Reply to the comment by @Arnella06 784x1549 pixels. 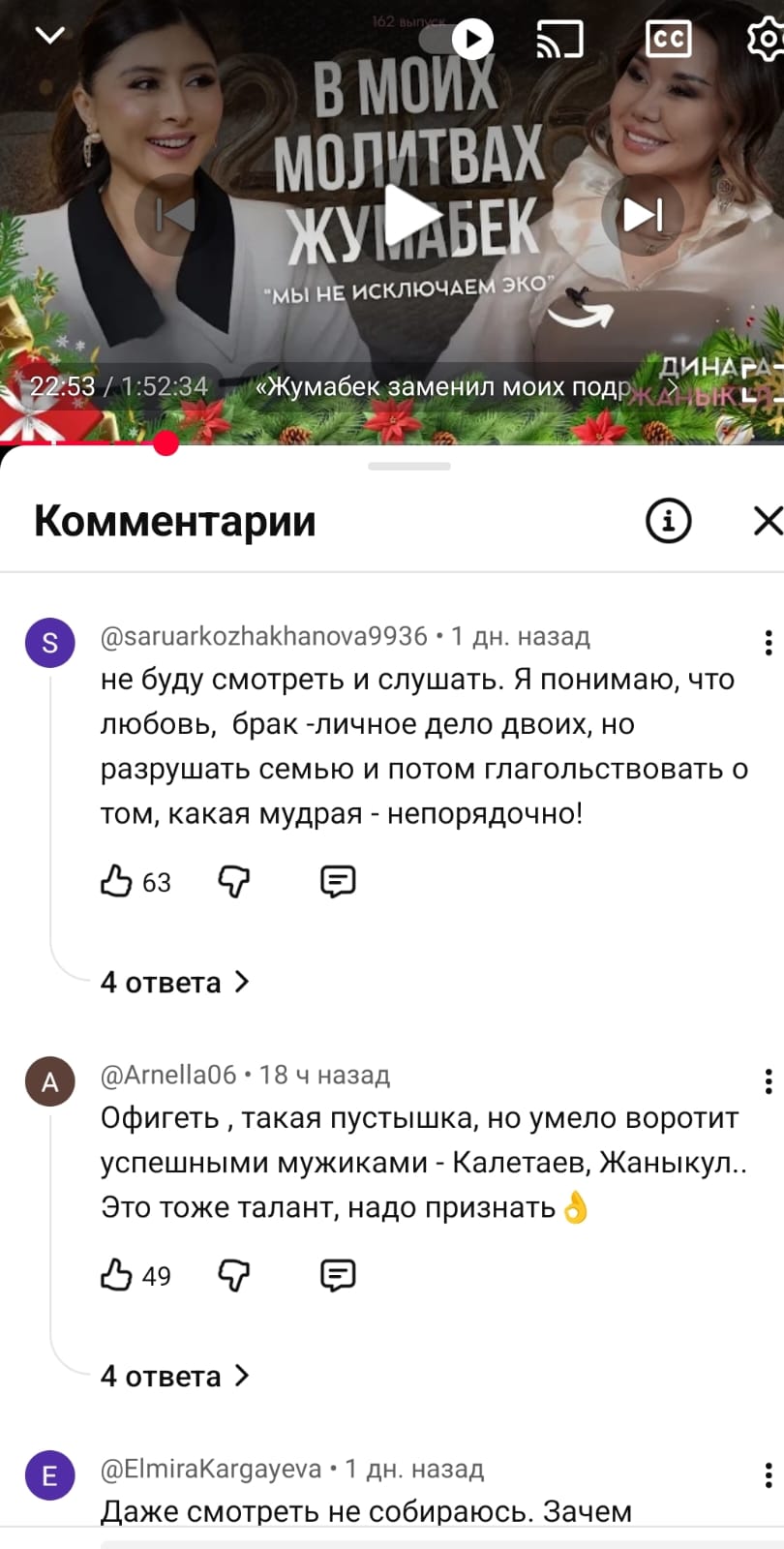[x=338, y=1275]
